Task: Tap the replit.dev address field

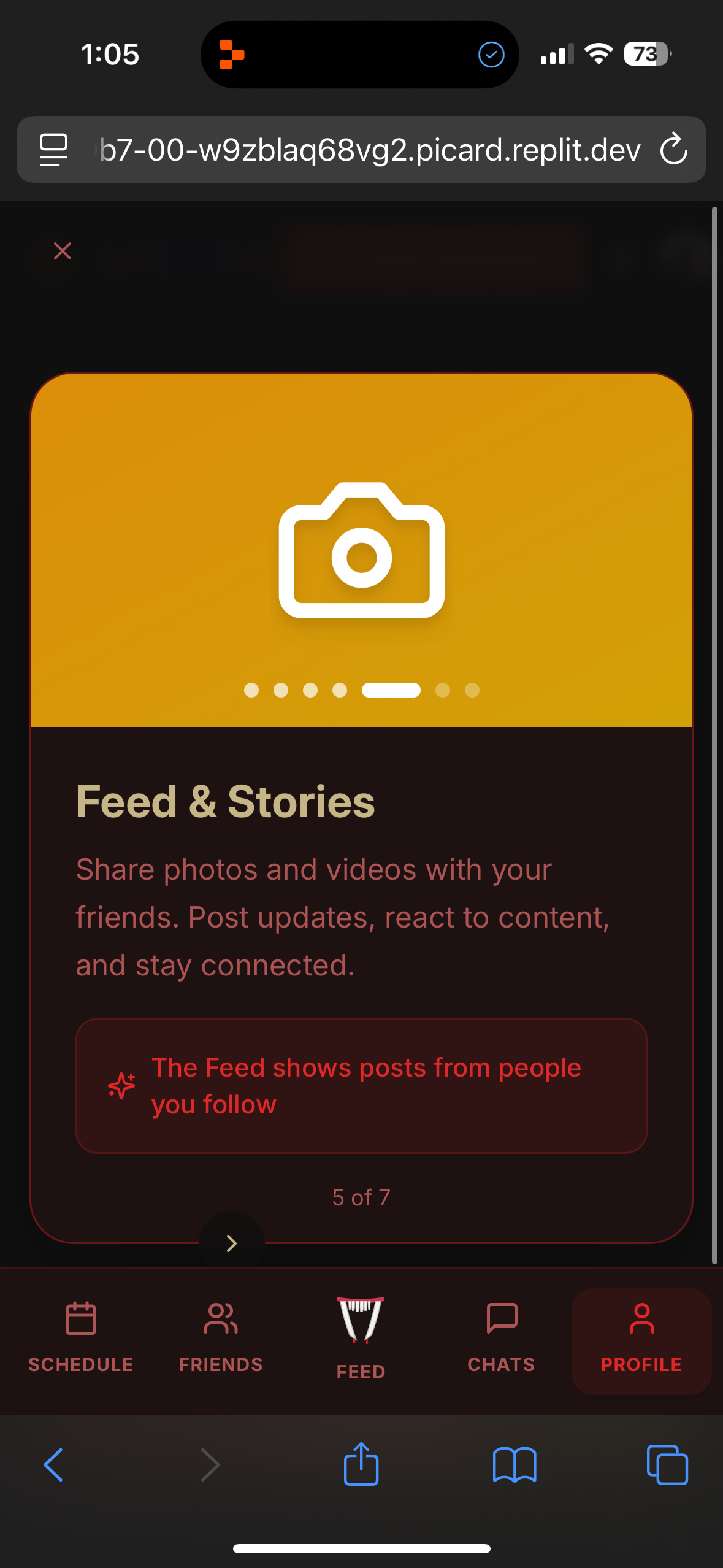Action: point(369,150)
